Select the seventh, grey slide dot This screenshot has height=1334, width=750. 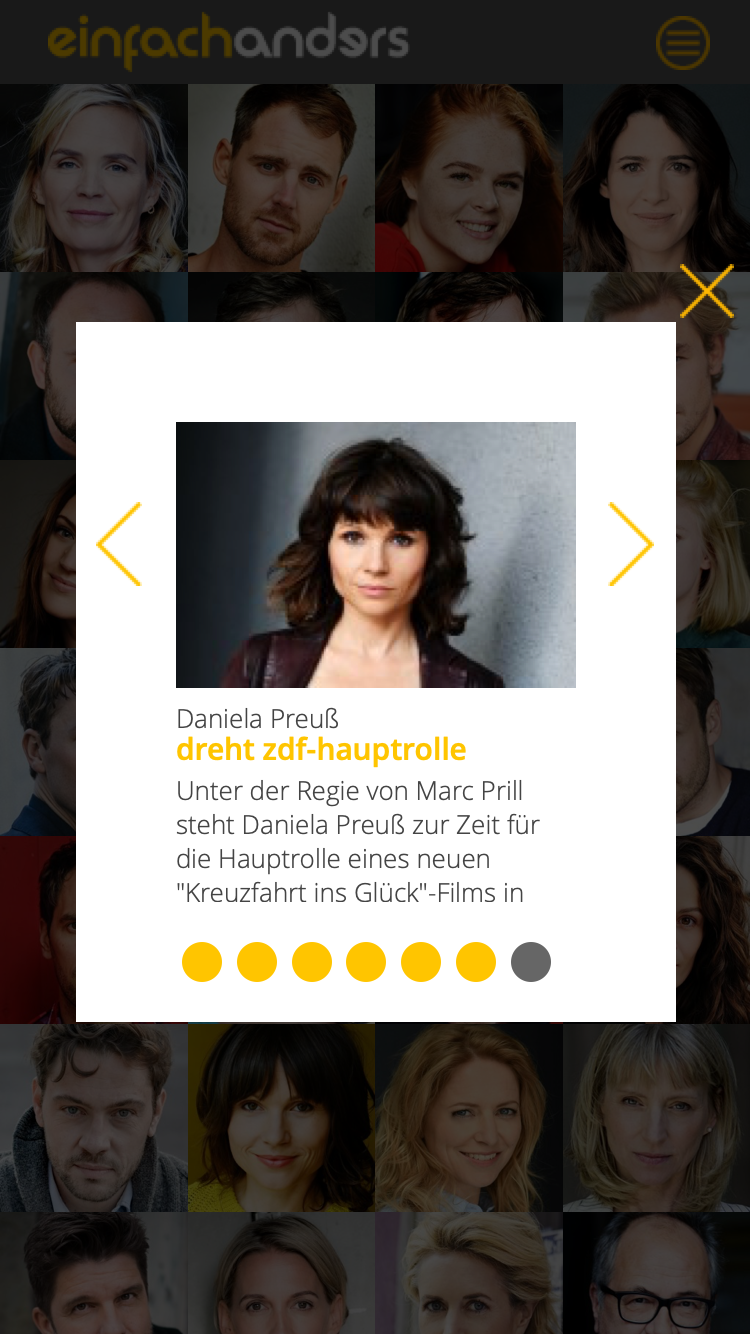(x=531, y=962)
